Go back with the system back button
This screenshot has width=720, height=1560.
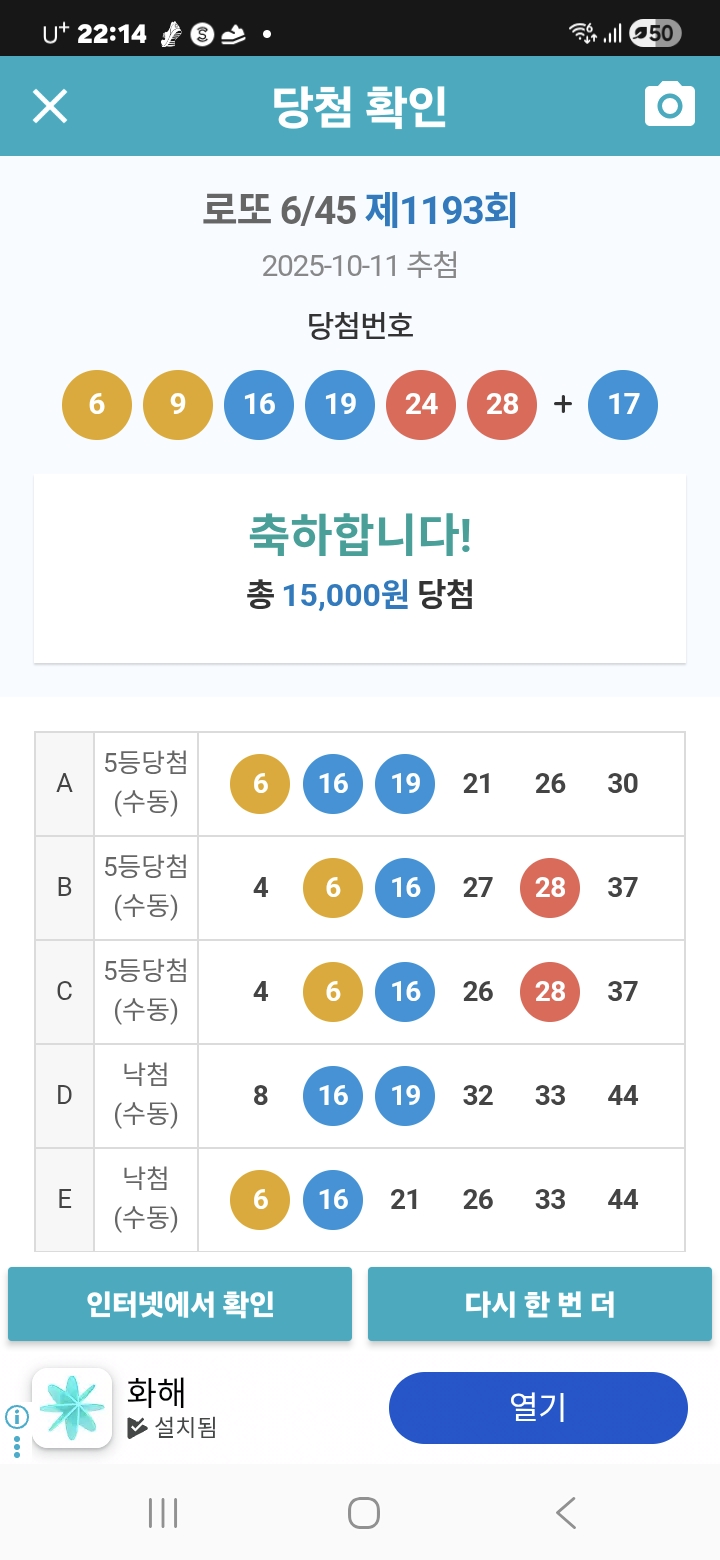tap(566, 1512)
